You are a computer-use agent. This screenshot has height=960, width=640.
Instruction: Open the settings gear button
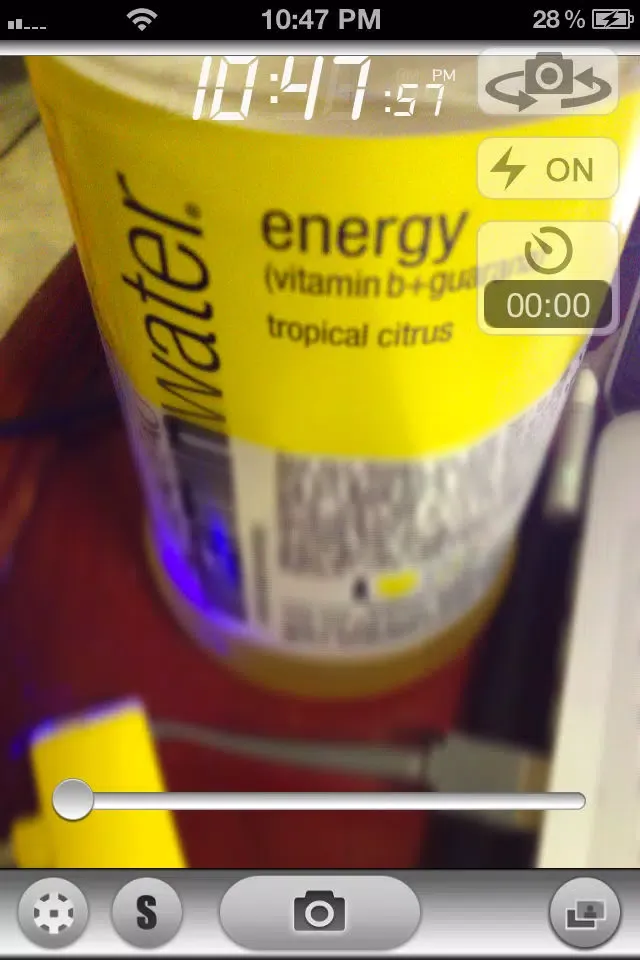(54, 913)
